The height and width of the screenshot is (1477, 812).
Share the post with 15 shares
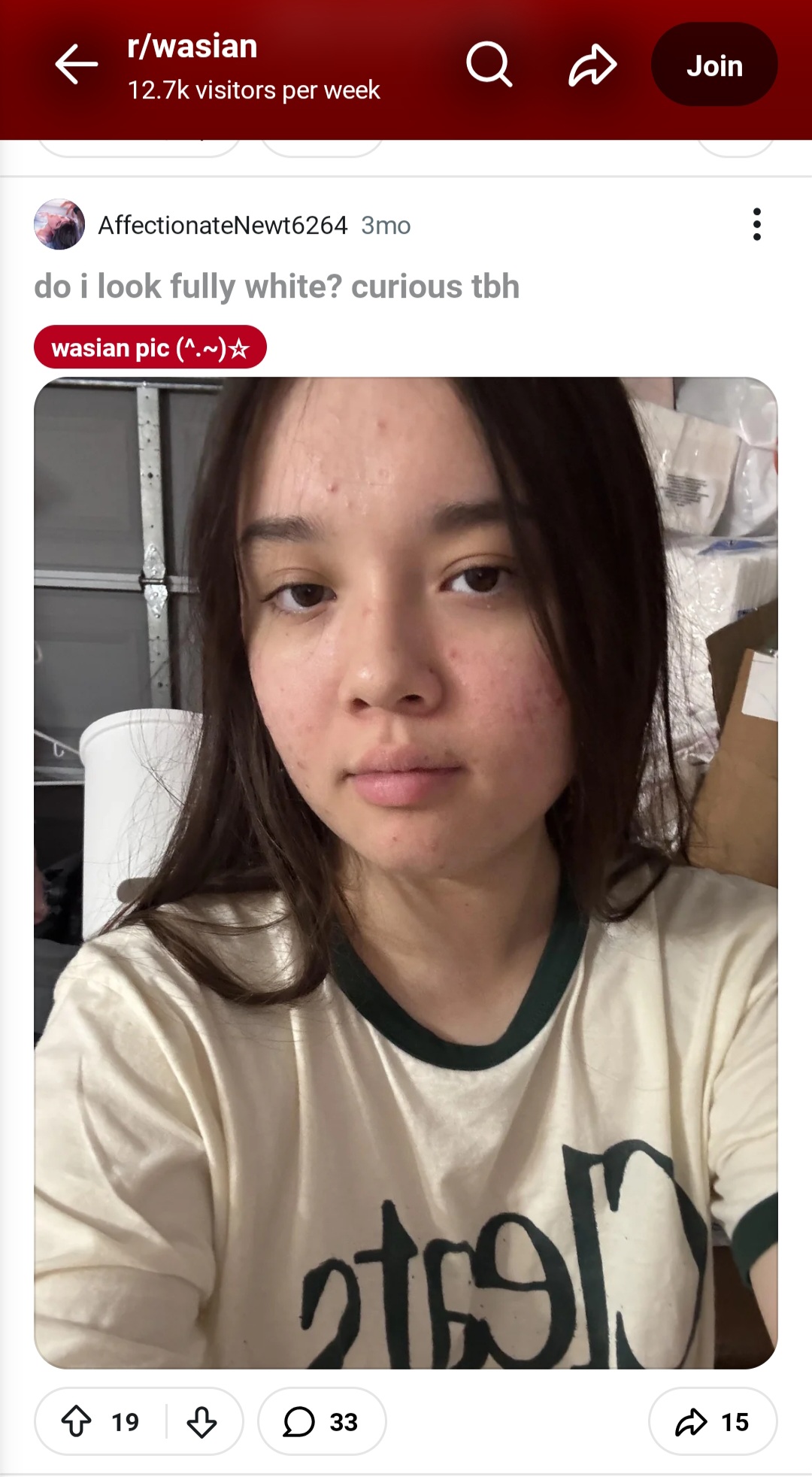pos(712,1421)
